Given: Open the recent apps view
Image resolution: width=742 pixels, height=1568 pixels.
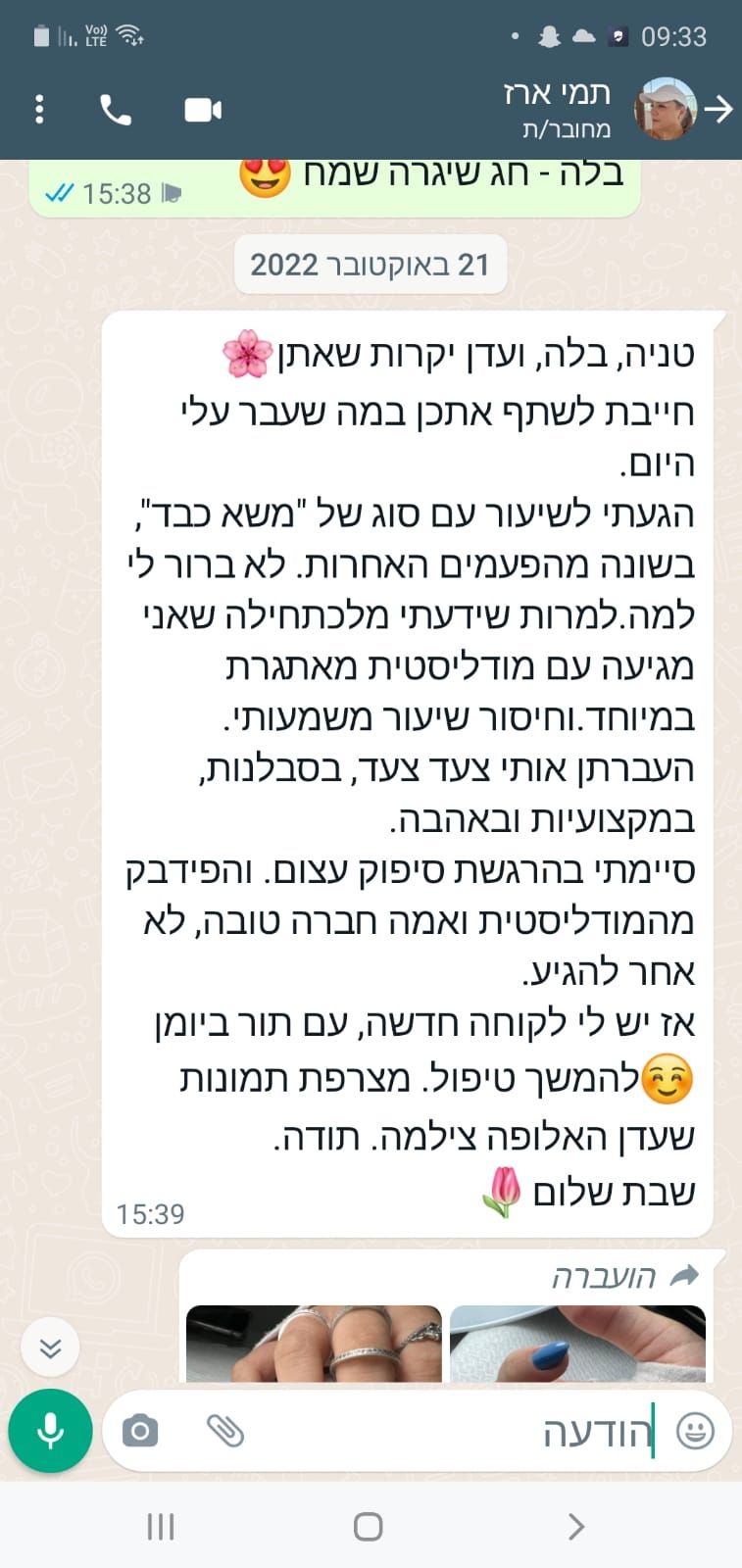Looking at the screenshot, I should point(160,1526).
